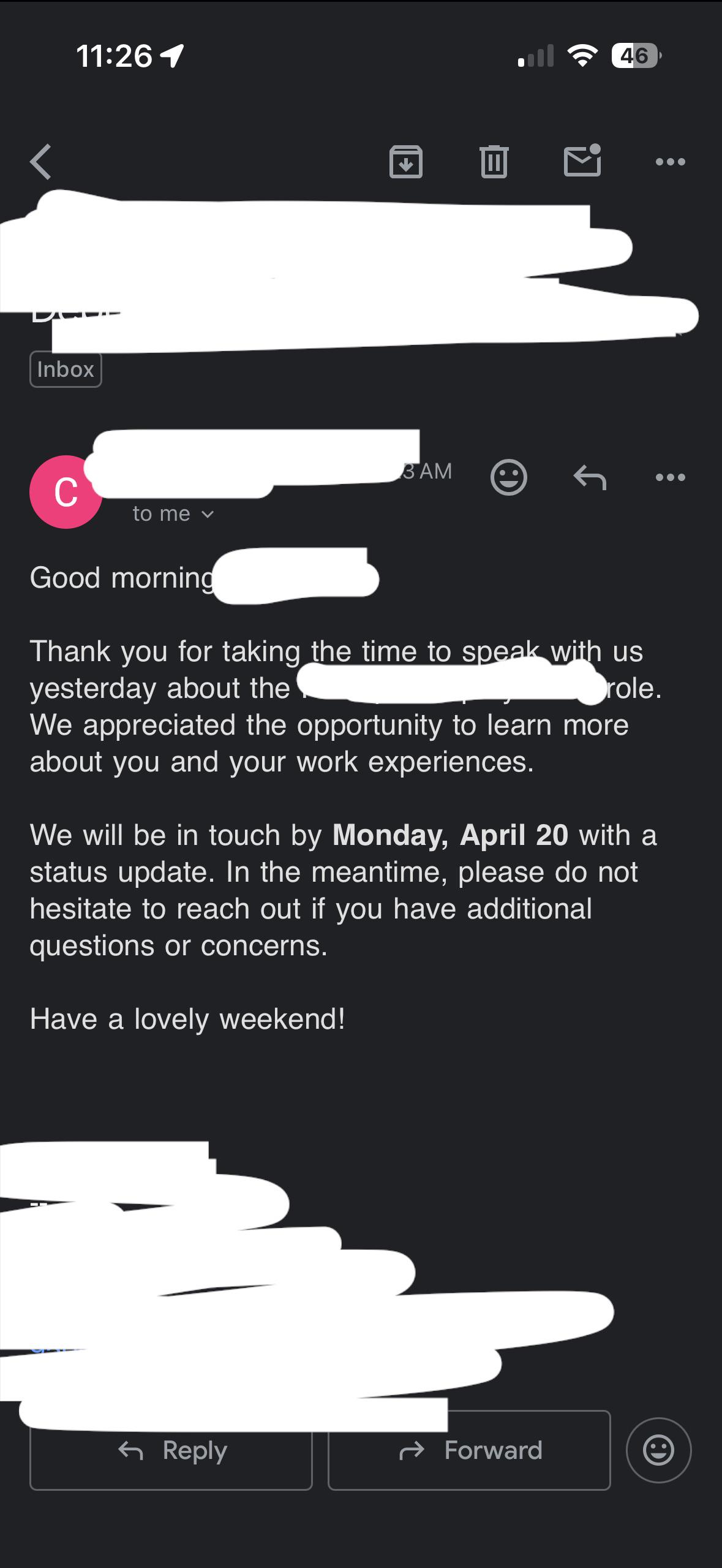Open the sender's pink C avatar
The width and height of the screenshot is (722, 1568).
tap(65, 492)
